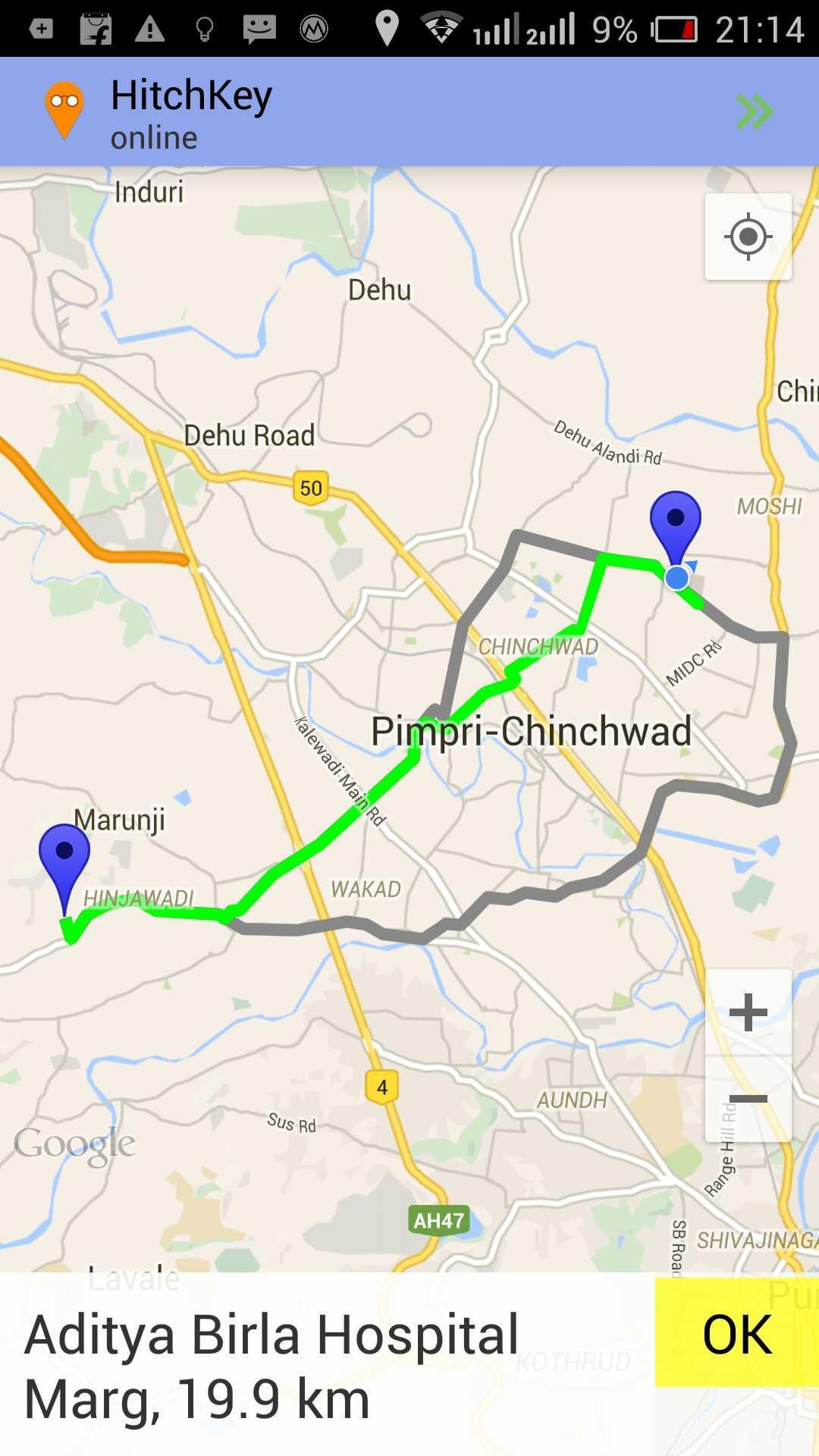Confirm route with the OK button

pos(736,1334)
